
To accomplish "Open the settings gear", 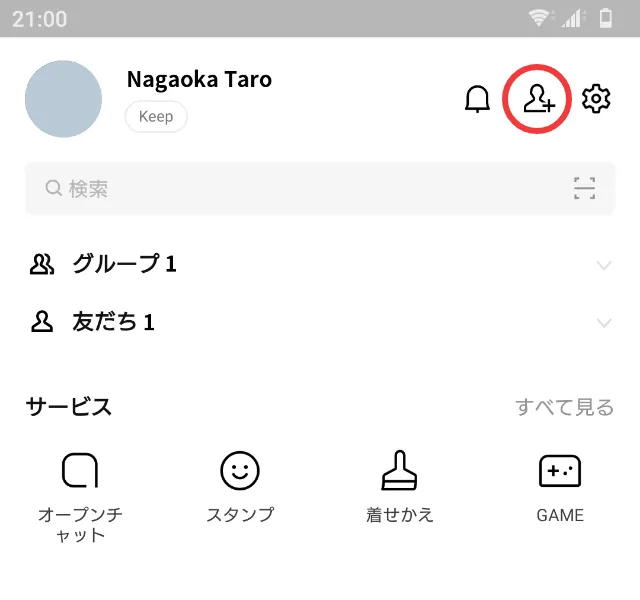I will 596,99.
